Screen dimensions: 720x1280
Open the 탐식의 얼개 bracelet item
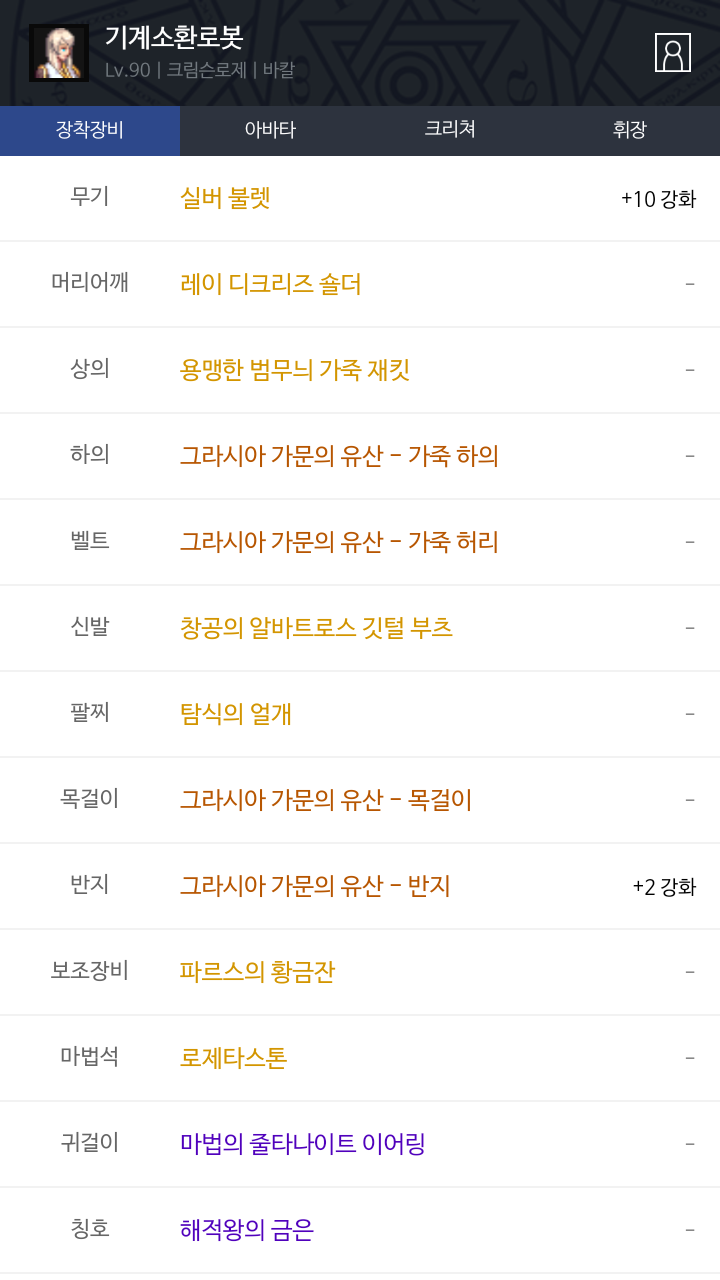pyautogui.click(x=236, y=714)
